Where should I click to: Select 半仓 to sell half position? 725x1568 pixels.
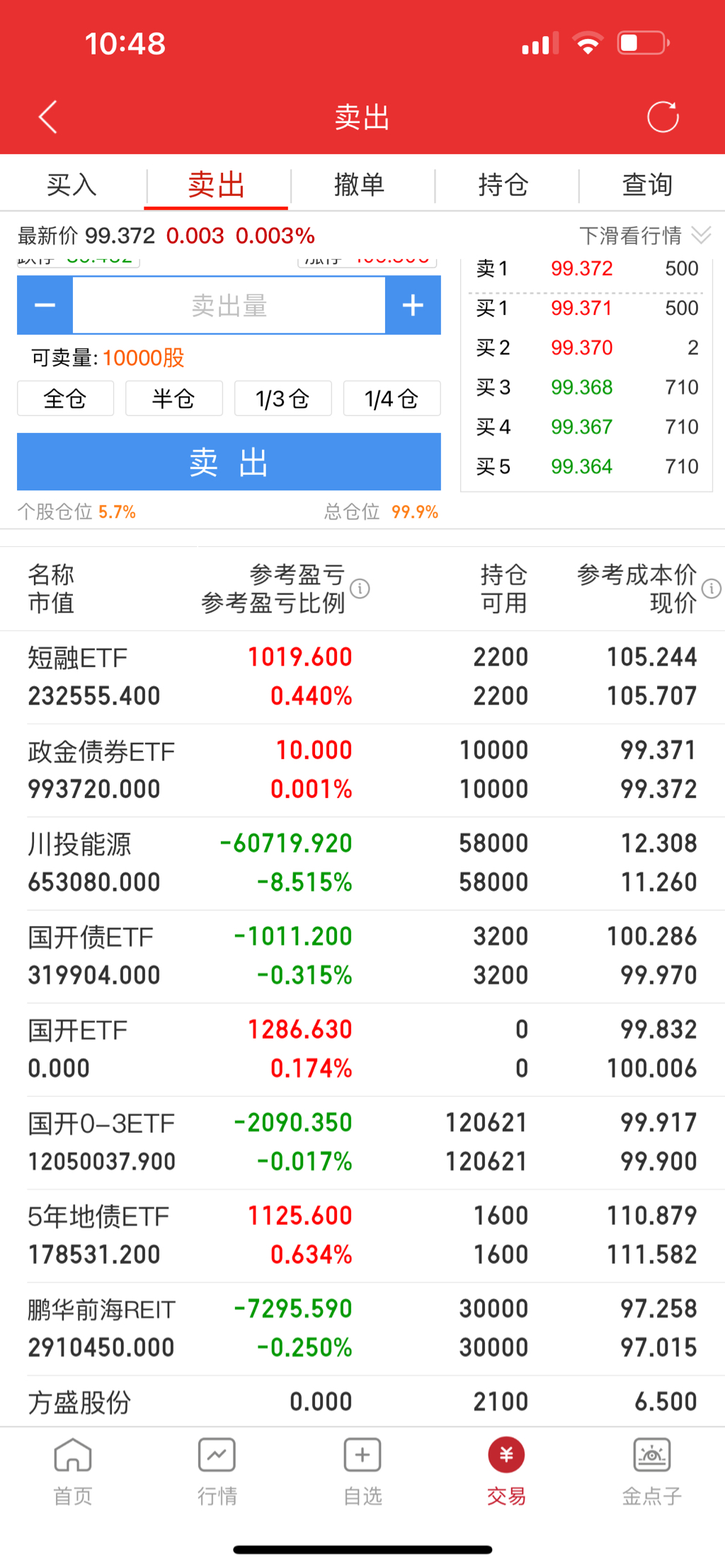click(173, 399)
